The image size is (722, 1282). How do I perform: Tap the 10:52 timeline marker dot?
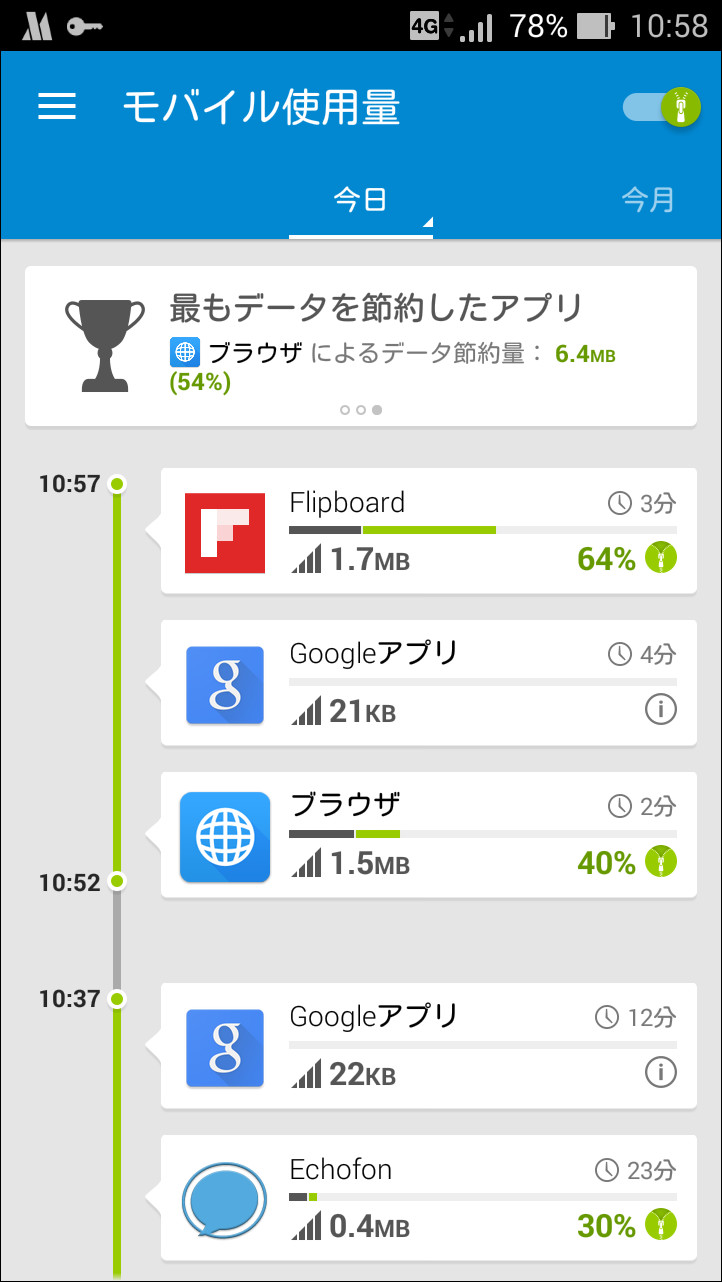[x=118, y=882]
